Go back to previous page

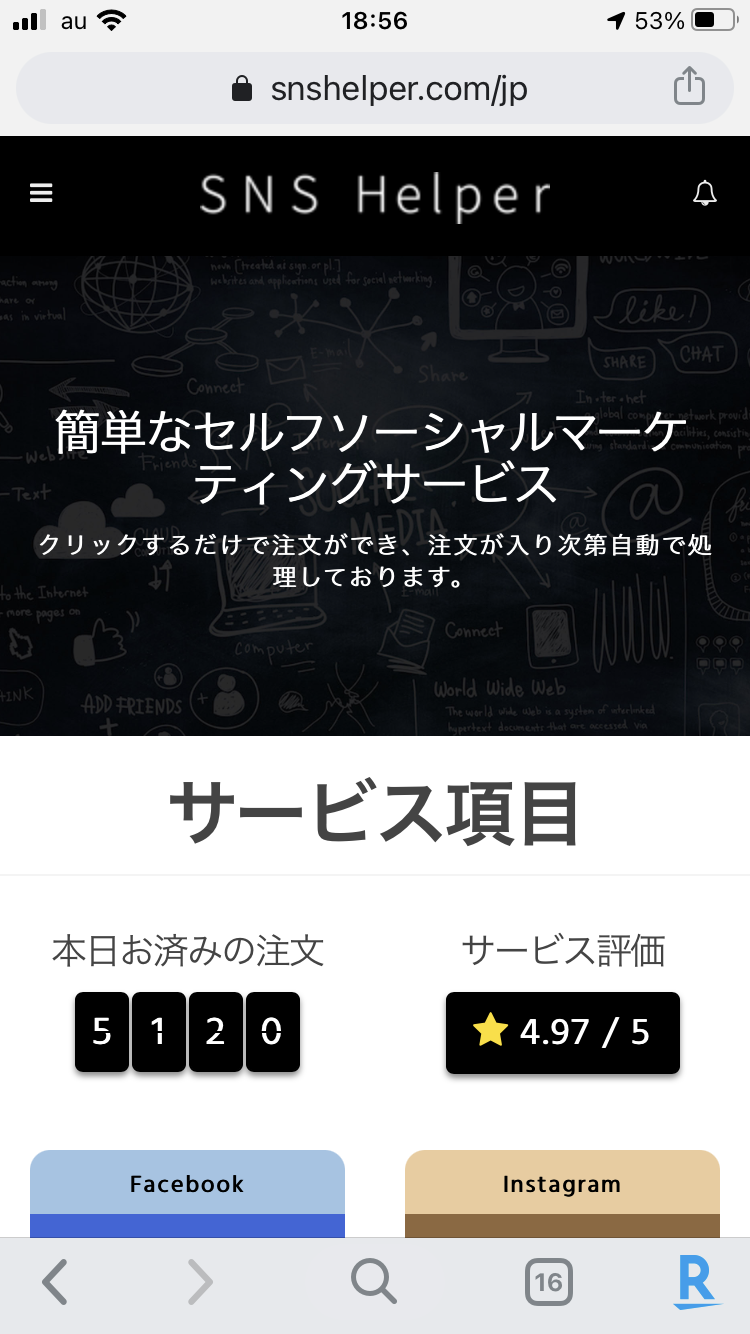(x=55, y=1281)
